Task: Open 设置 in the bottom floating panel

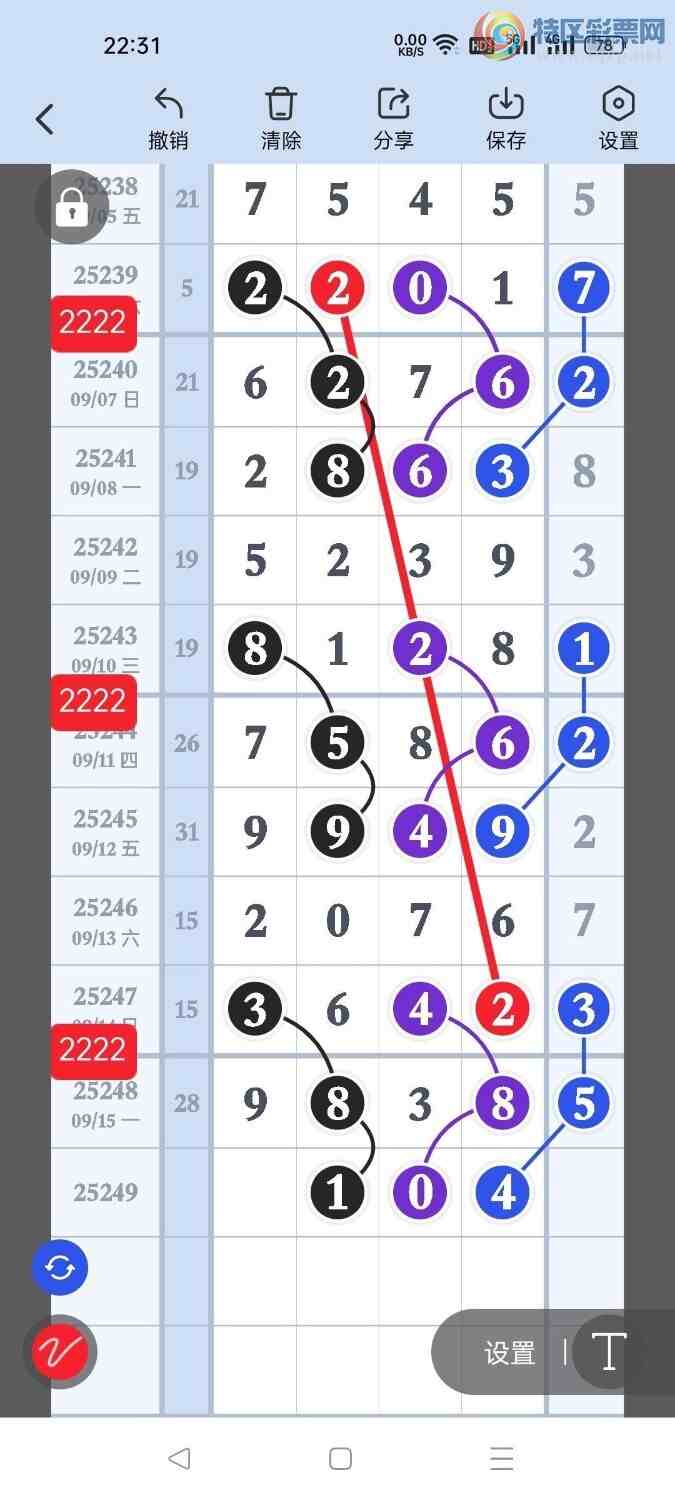Action: pyautogui.click(x=510, y=1353)
